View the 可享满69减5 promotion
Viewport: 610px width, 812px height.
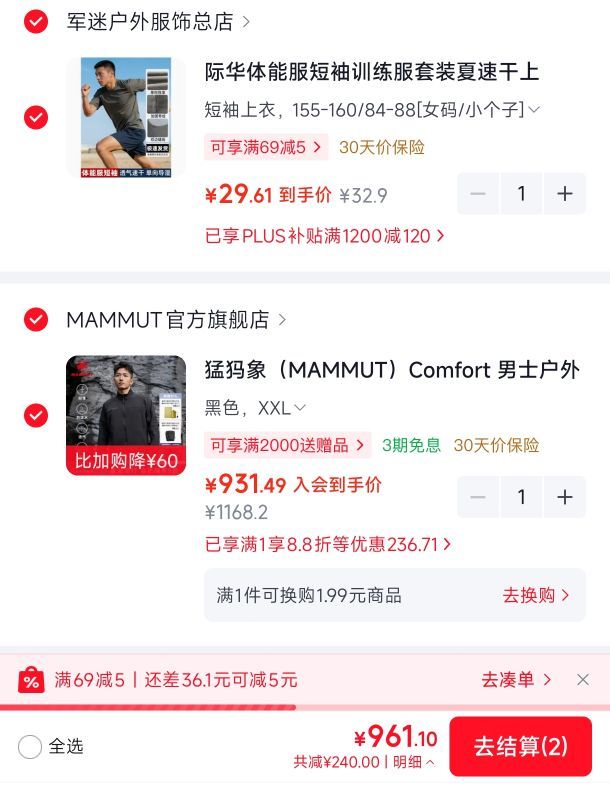point(266,147)
